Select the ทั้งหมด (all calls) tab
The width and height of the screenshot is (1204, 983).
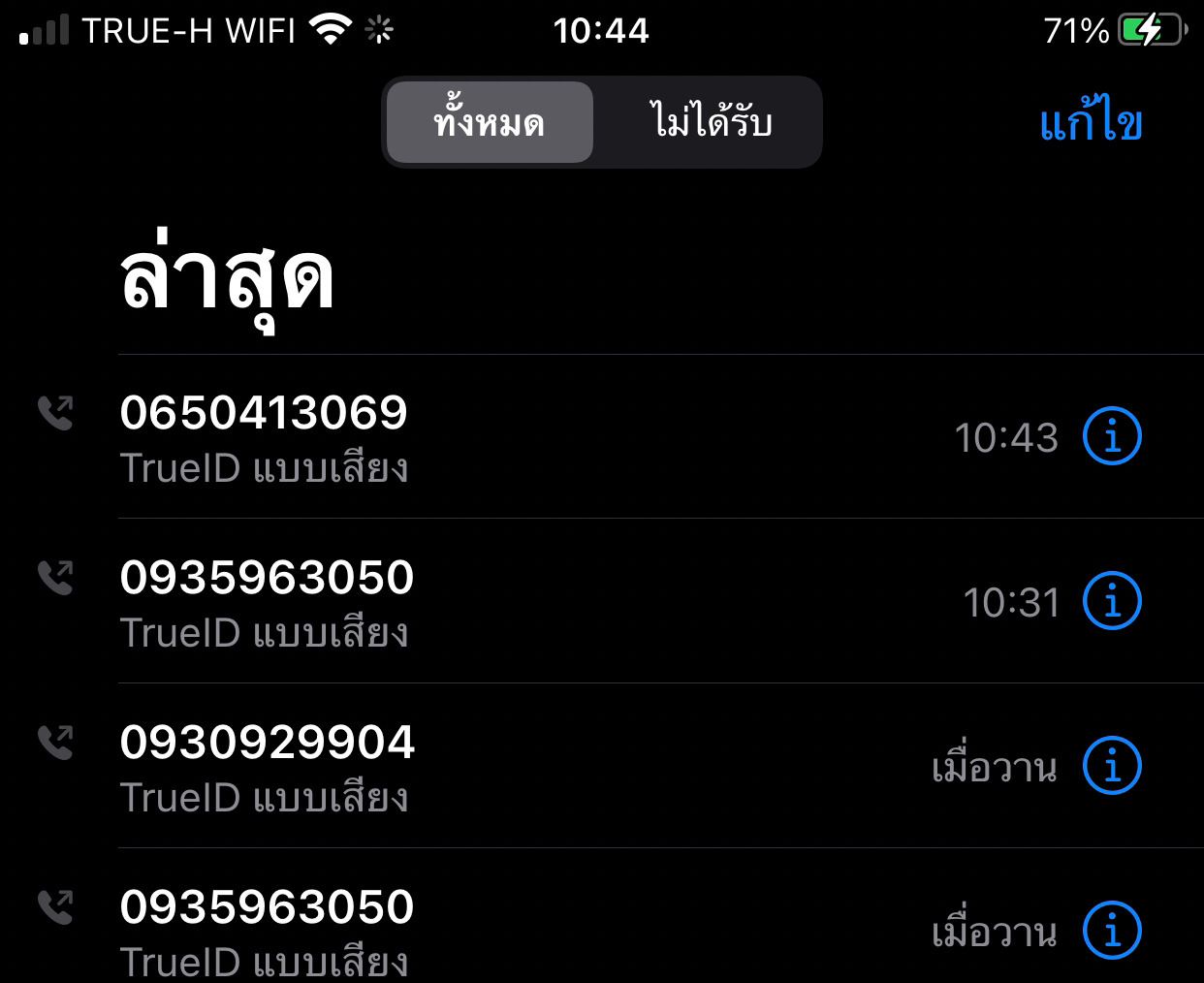490,123
